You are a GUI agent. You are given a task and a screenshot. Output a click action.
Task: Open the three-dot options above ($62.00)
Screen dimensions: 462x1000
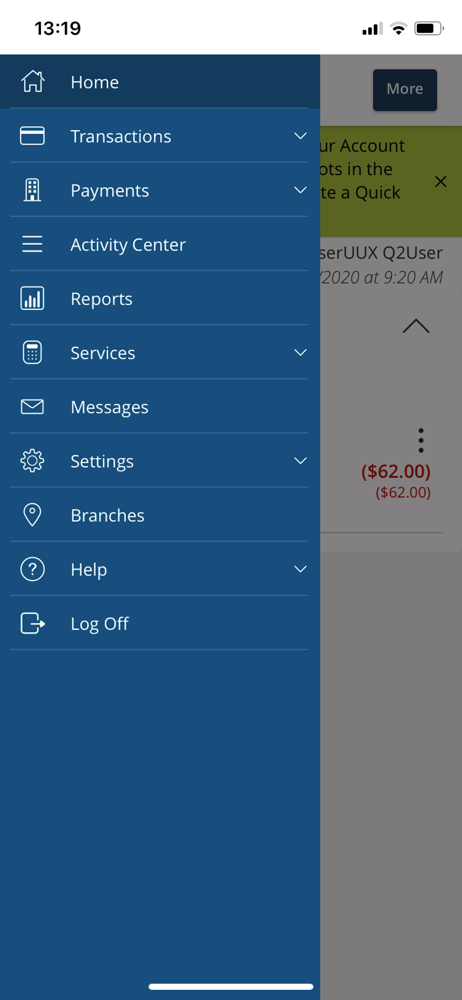coord(421,440)
